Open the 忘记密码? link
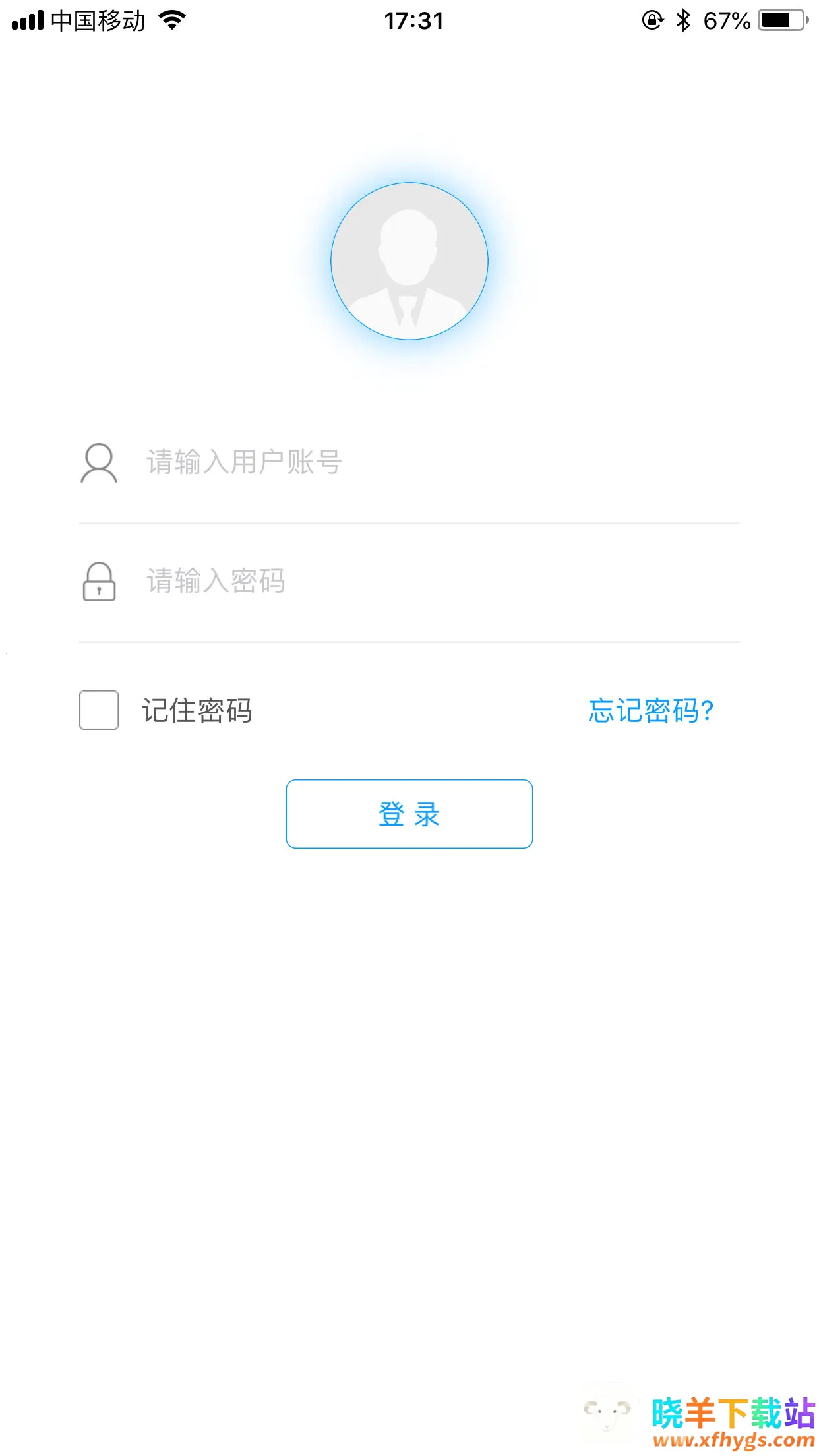819x1456 pixels. pyautogui.click(x=651, y=711)
